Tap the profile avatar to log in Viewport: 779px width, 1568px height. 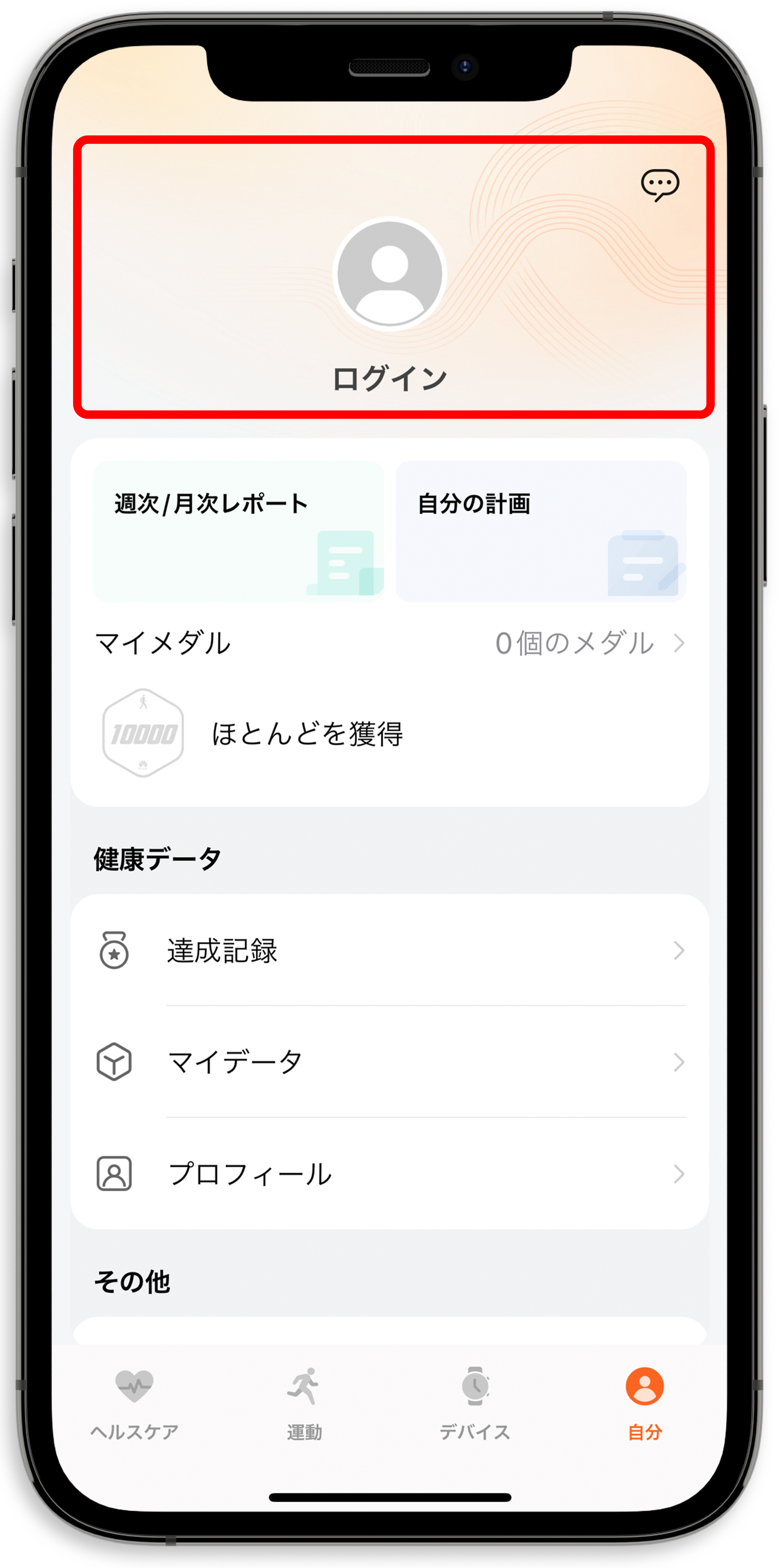(x=389, y=274)
